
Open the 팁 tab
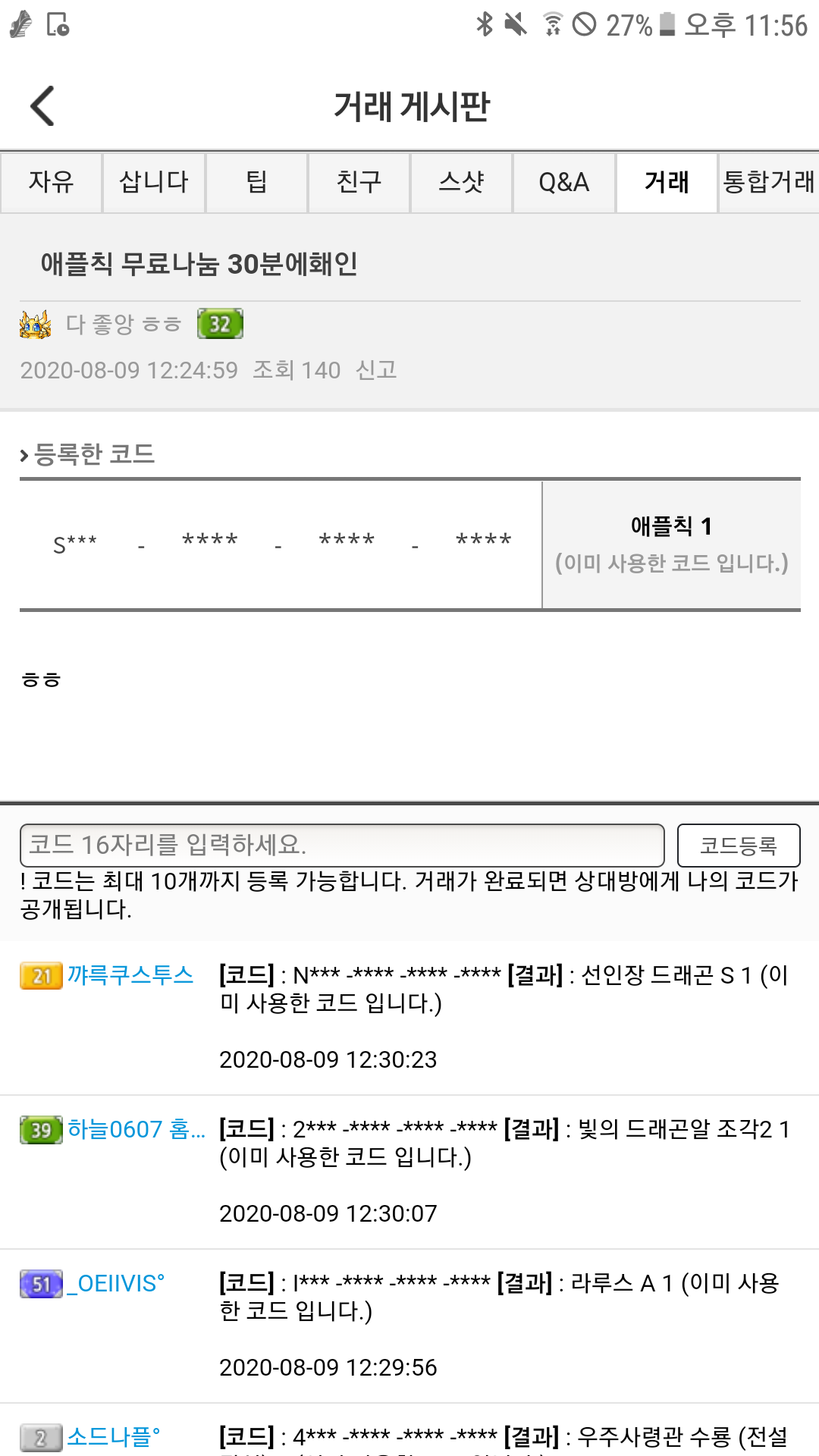point(256,182)
